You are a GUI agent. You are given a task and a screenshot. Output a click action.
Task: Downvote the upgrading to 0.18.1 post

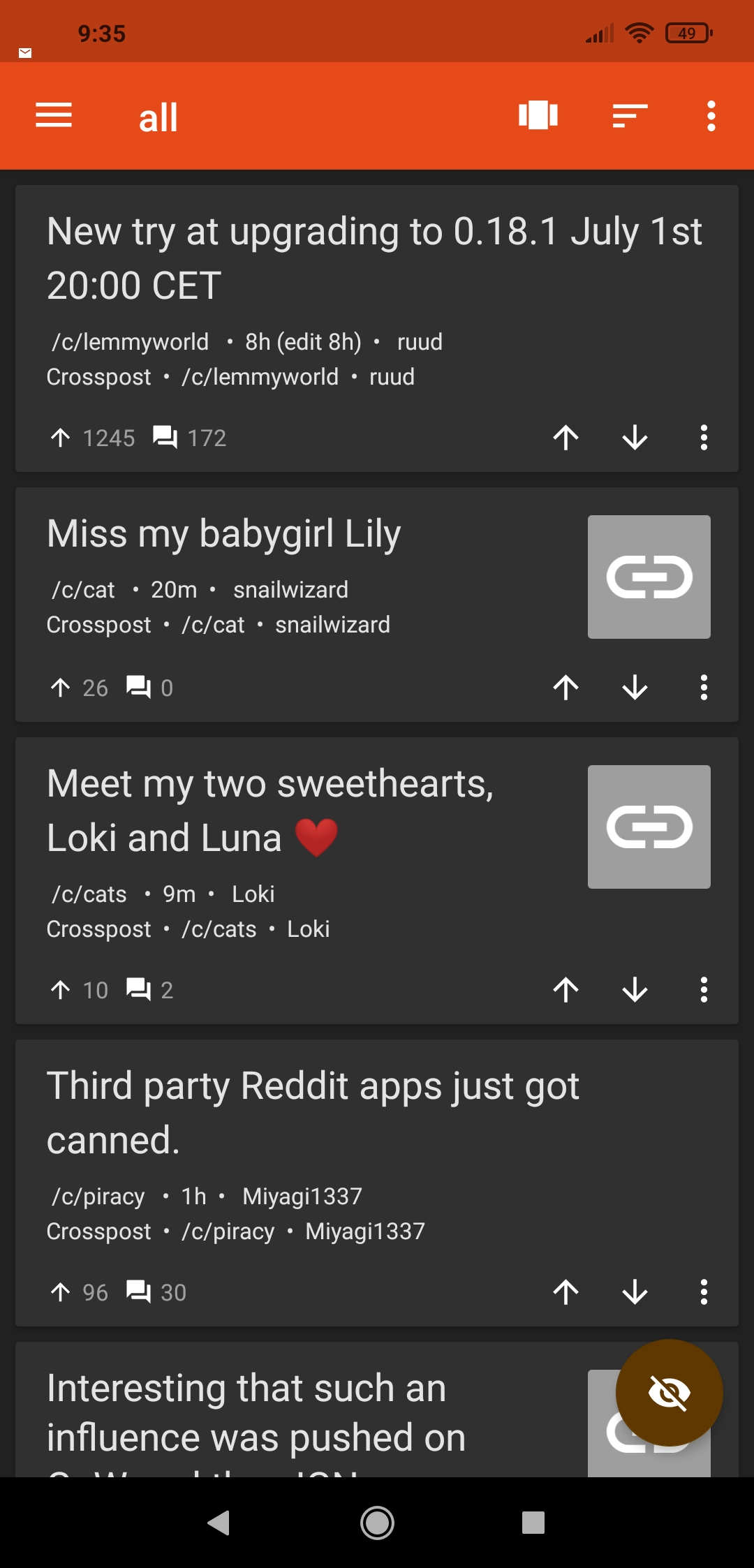(x=635, y=438)
